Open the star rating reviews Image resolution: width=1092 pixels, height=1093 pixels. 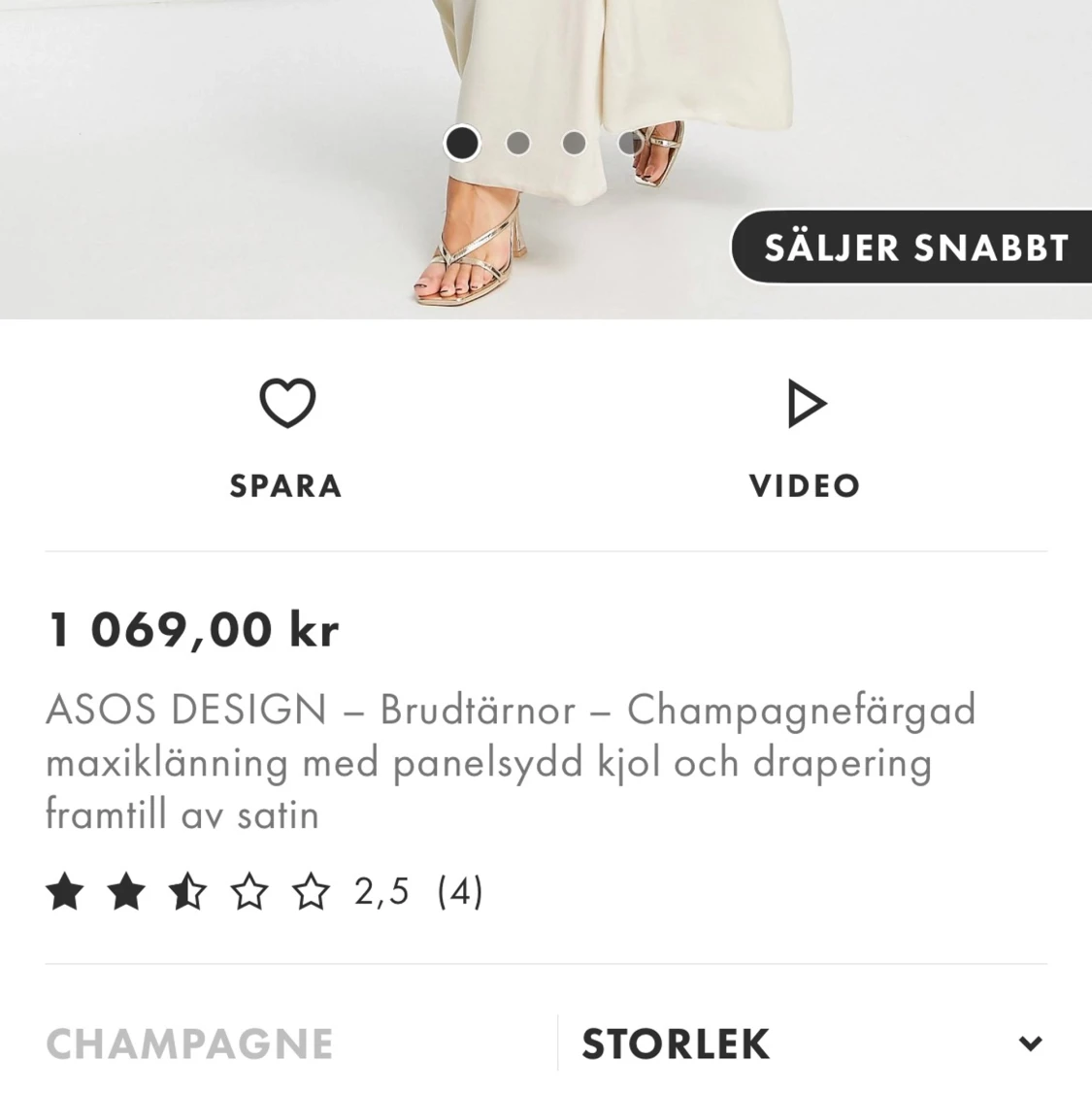coord(264,891)
